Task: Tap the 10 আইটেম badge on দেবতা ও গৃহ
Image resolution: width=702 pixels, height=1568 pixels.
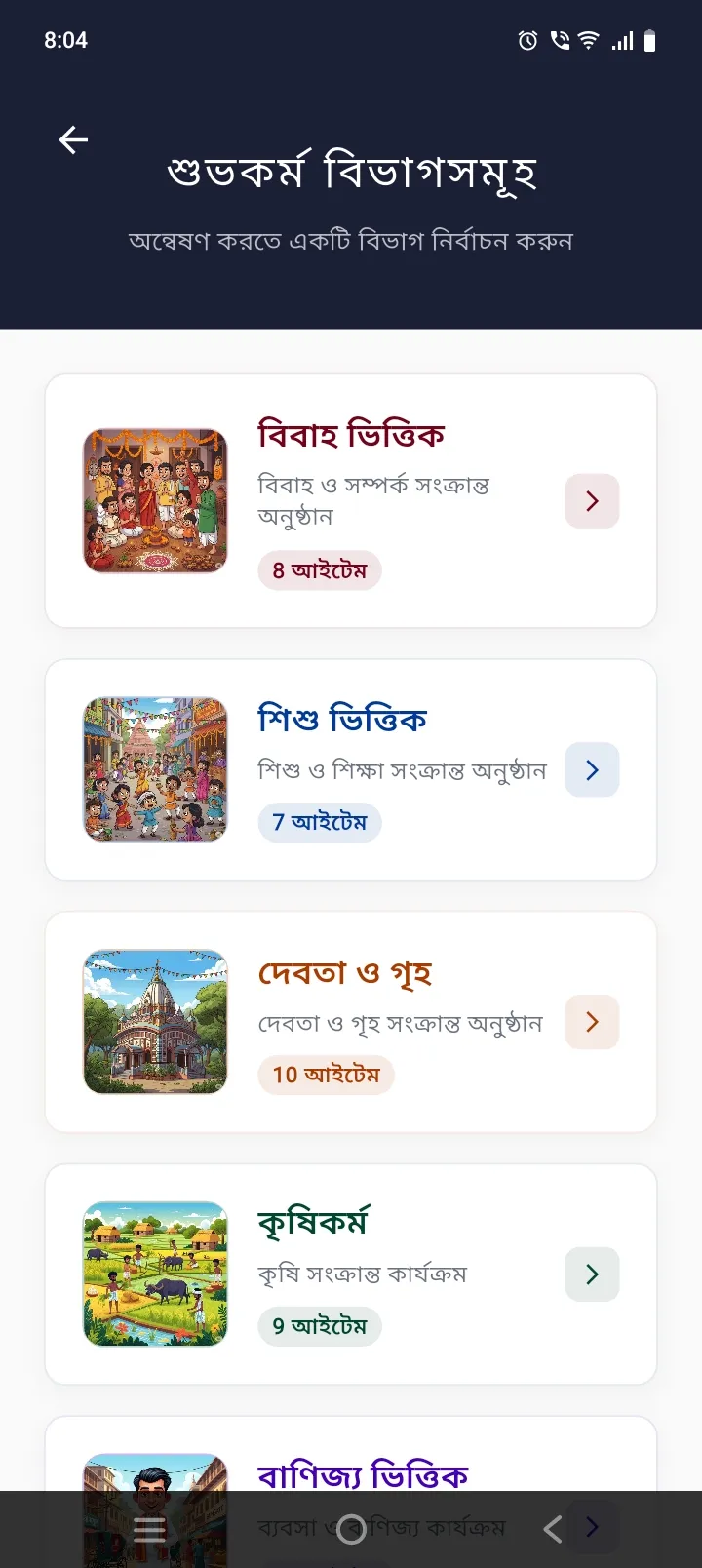Action: coord(326,1075)
